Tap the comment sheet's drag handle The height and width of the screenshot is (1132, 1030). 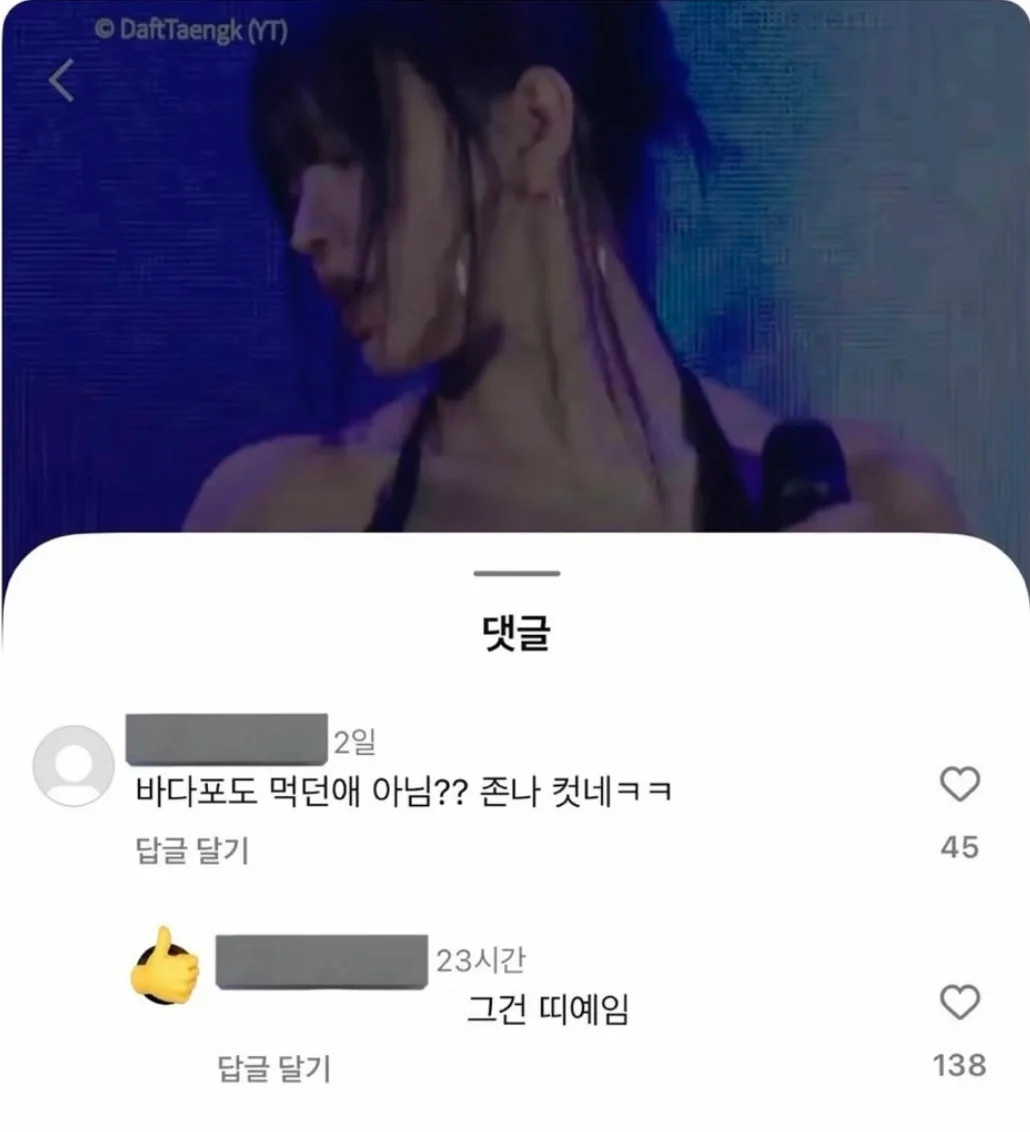(x=517, y=573)
